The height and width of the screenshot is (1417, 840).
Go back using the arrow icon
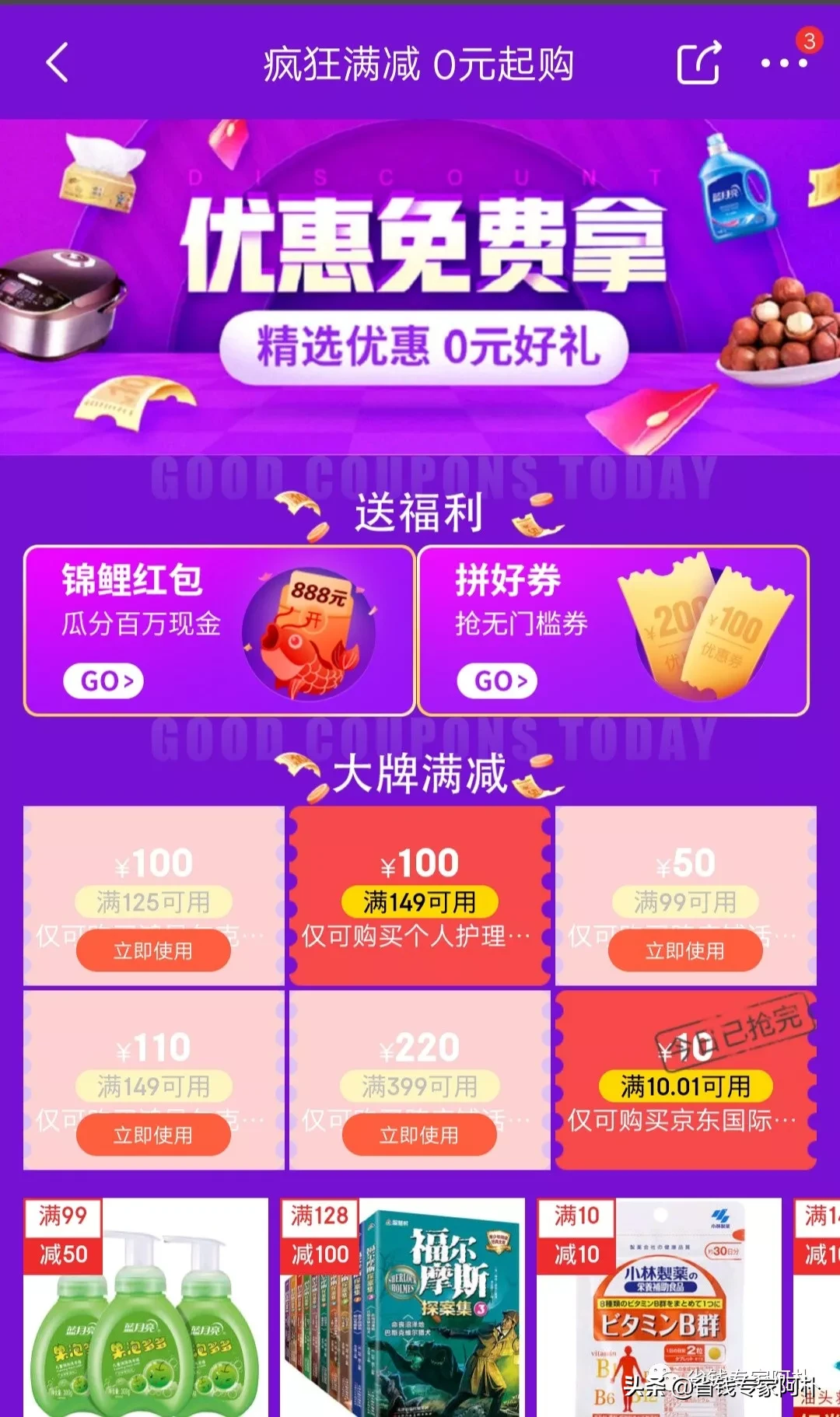tap(58, 63)
